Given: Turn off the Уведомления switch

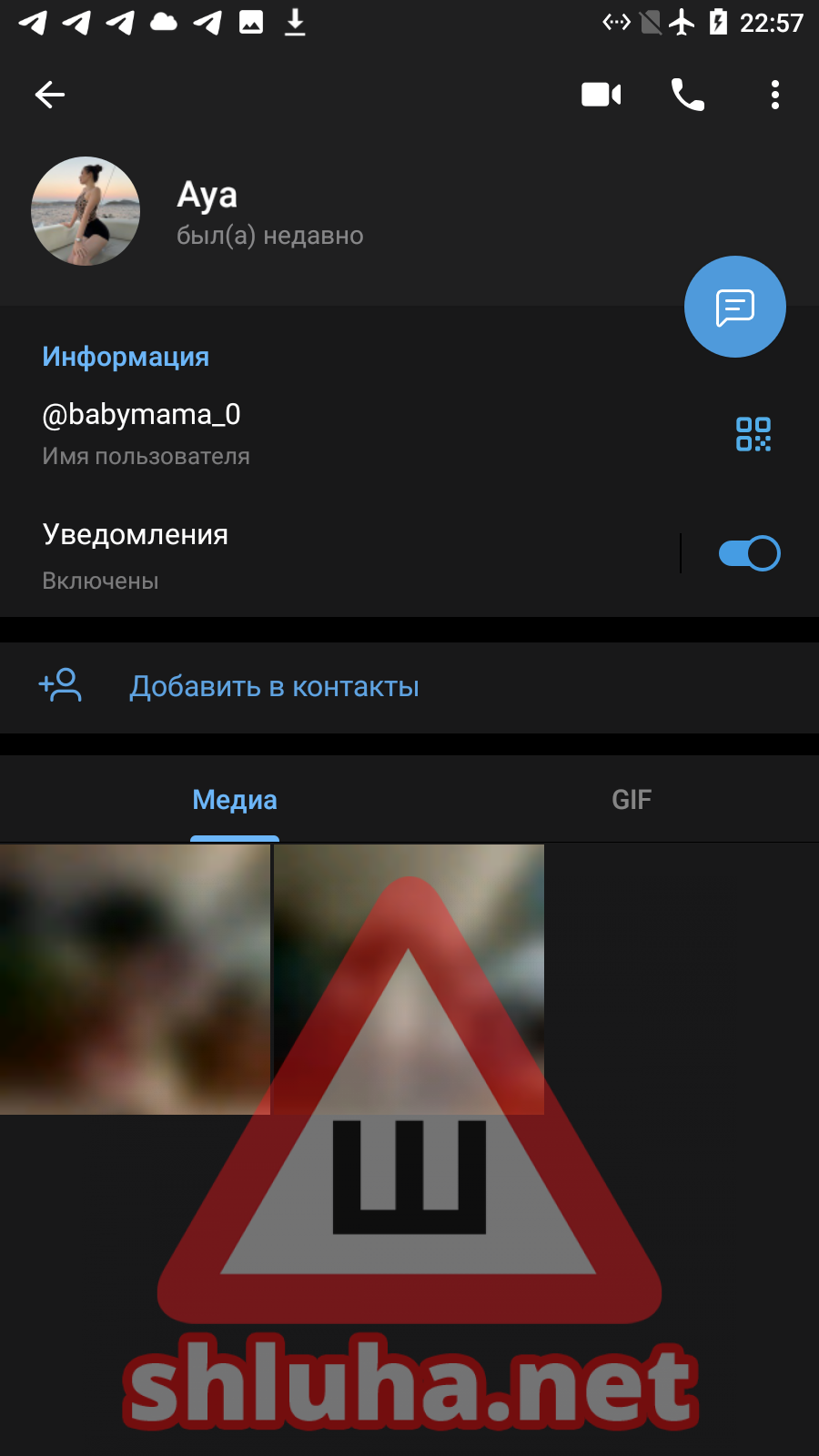Looking at the screenshot, I should click(x=748, y=553).
